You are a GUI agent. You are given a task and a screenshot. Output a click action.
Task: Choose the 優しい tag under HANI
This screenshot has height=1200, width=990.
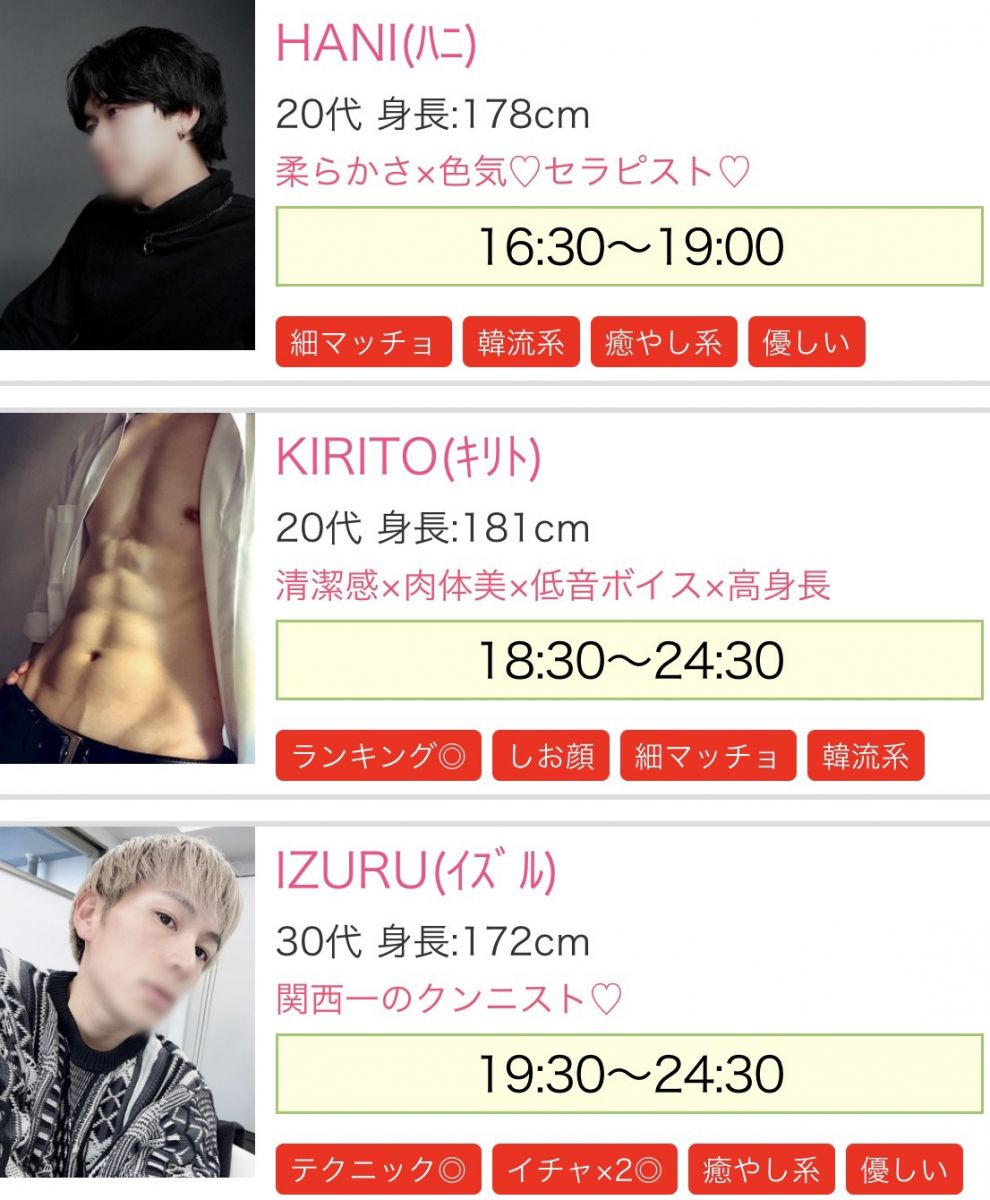tap(806, 343)
